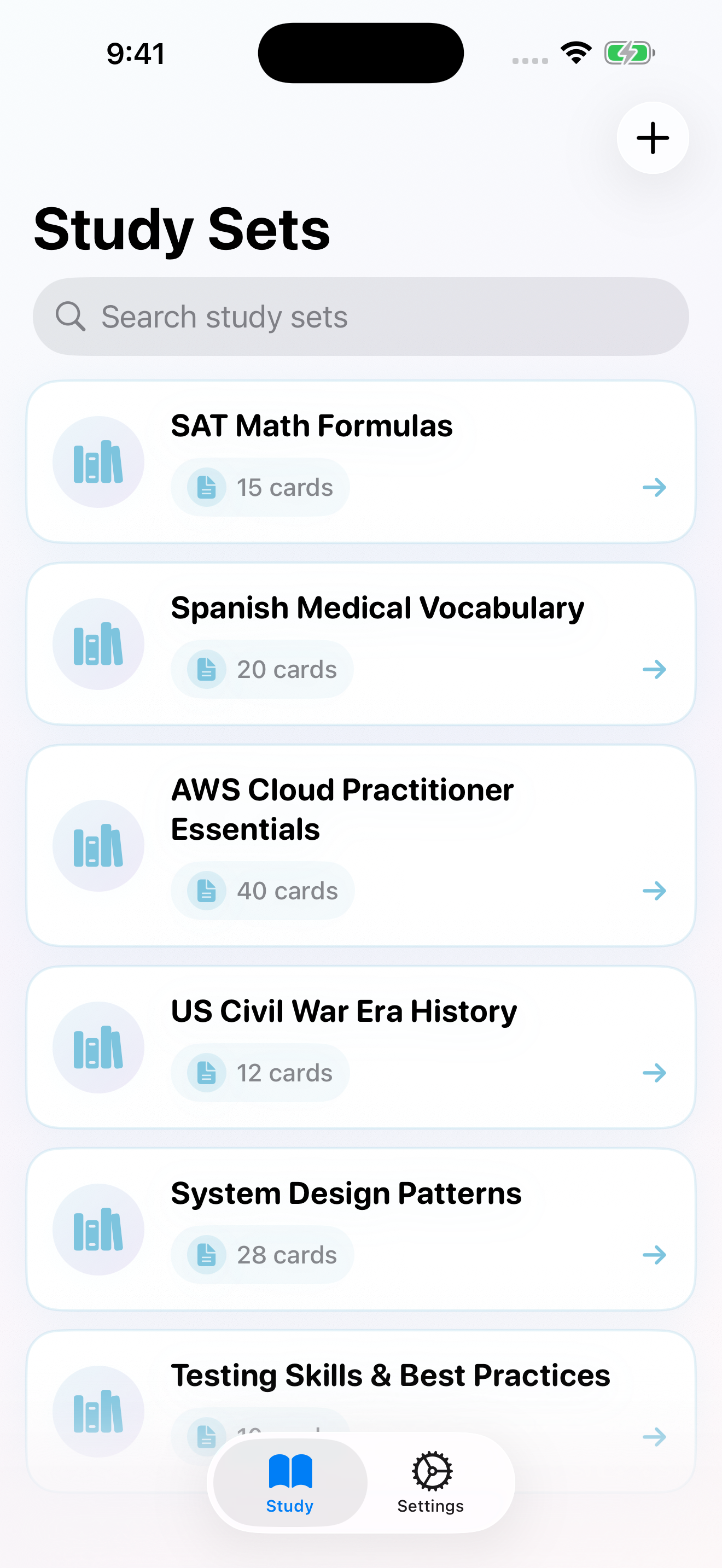The width and height of the screenshot is (722, 1568).
Task: Click the magnifying glass in the search bar
Action: [x=71, y=317]
